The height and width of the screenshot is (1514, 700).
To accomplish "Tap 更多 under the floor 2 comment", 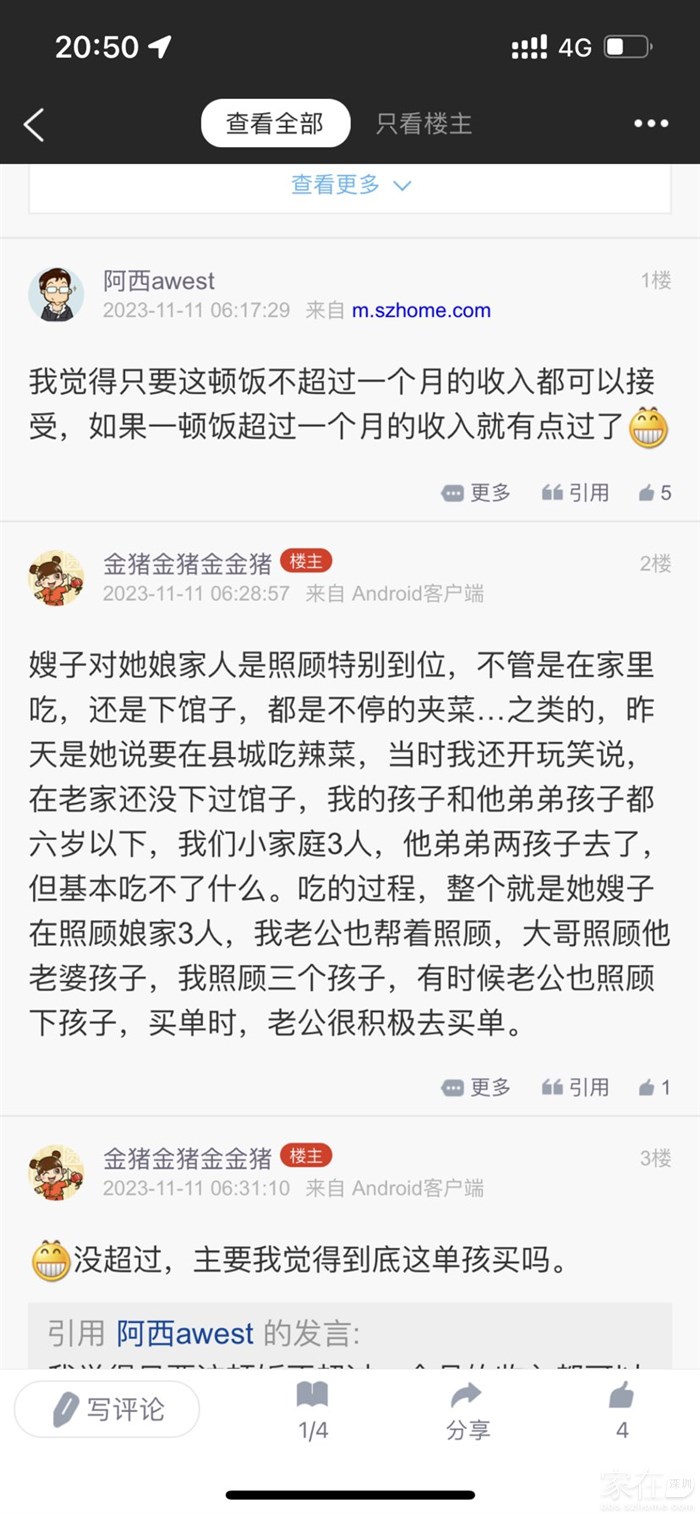I will [x=477, y=1087].
